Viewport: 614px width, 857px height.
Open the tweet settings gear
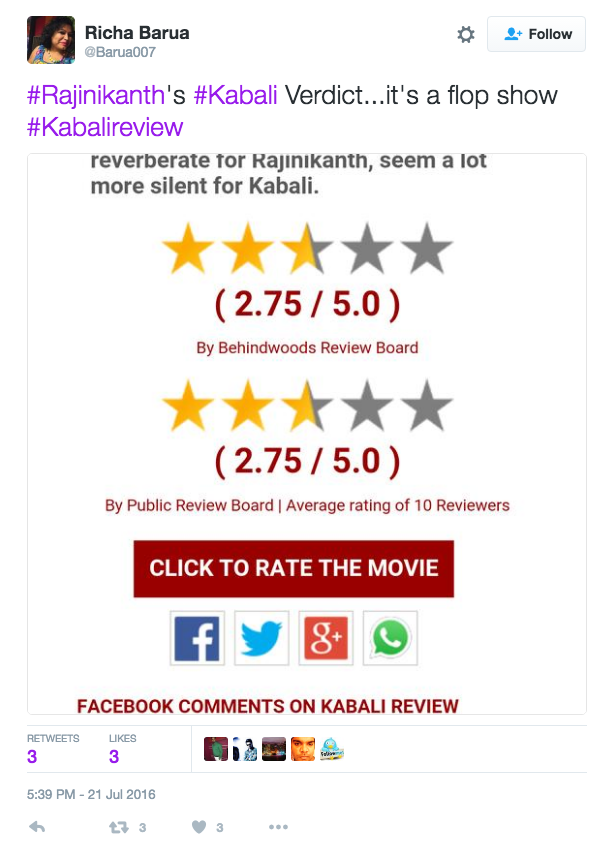click(x=466, y=34)
